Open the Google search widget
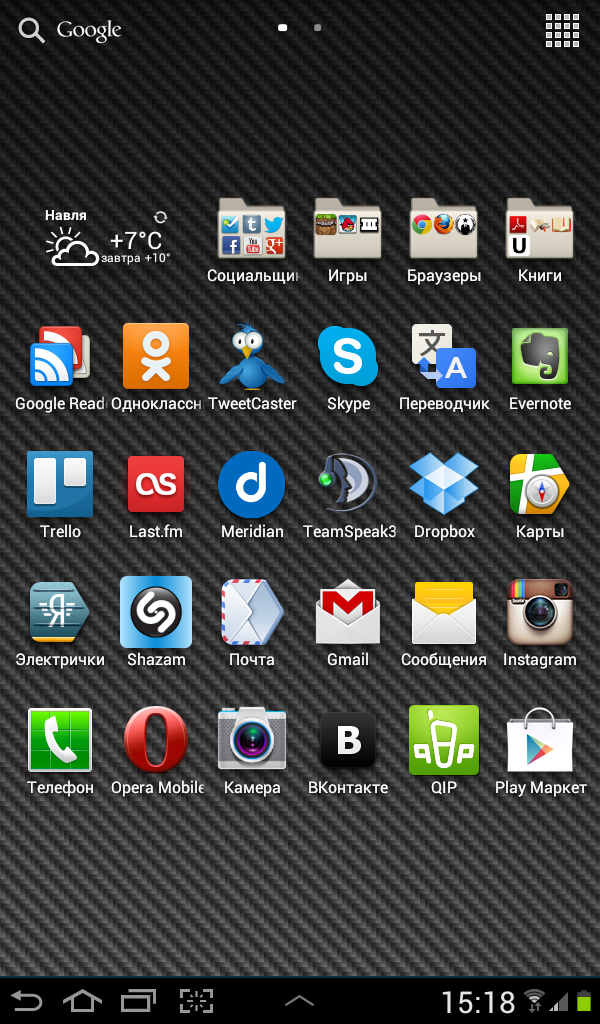600x1024 pixels. [x=71, y=30]
